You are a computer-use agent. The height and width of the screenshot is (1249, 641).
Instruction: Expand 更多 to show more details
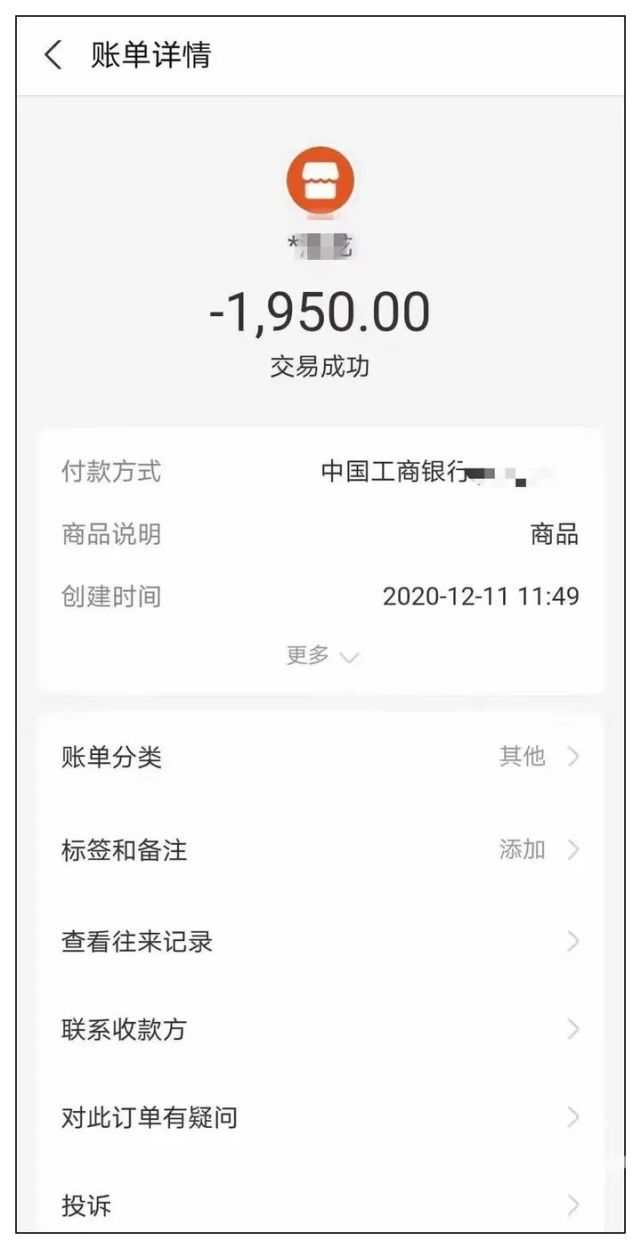click(321, 656)
